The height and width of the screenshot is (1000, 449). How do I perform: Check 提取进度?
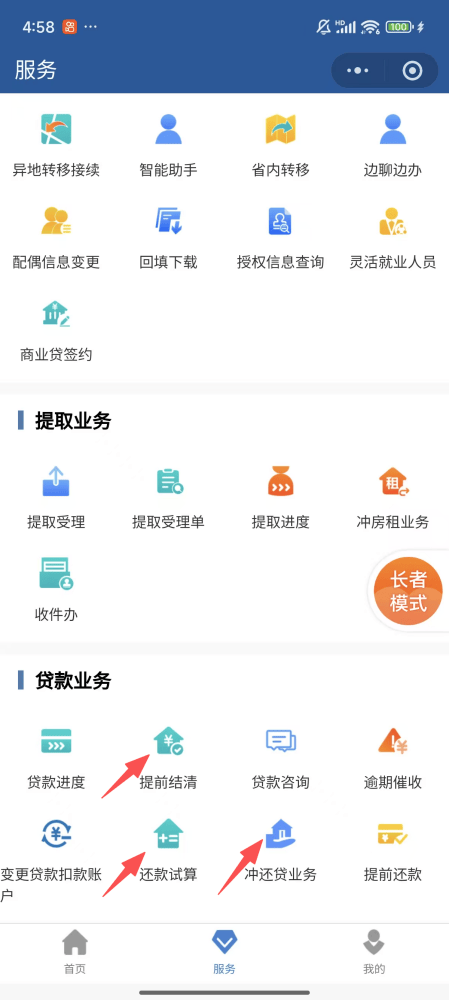coord(281,497)
